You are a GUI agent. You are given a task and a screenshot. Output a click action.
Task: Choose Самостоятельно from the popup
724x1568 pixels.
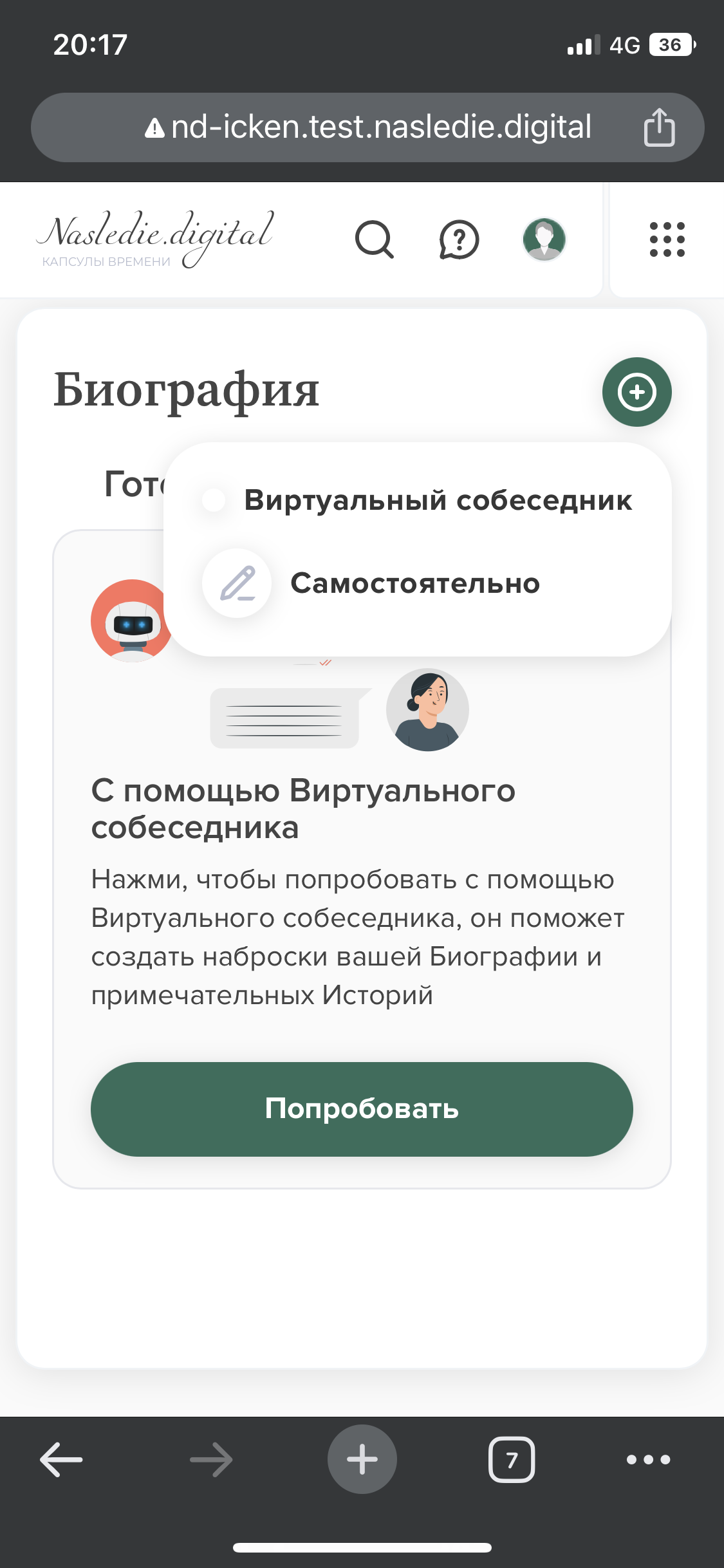point(414,583)
